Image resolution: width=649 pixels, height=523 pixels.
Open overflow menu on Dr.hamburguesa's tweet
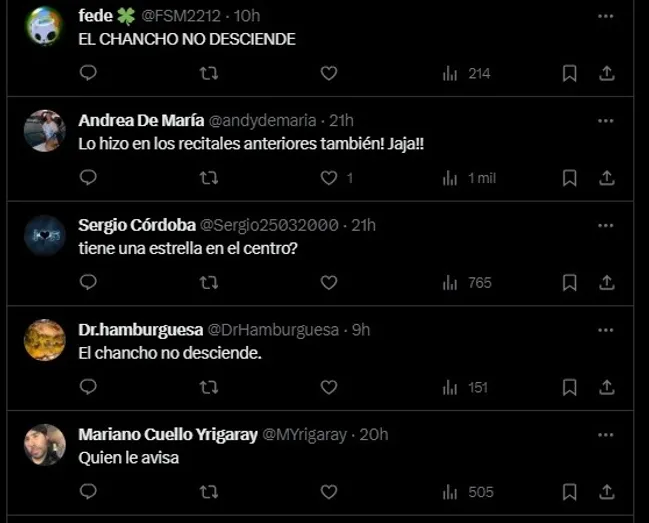[x=605, y=330]
